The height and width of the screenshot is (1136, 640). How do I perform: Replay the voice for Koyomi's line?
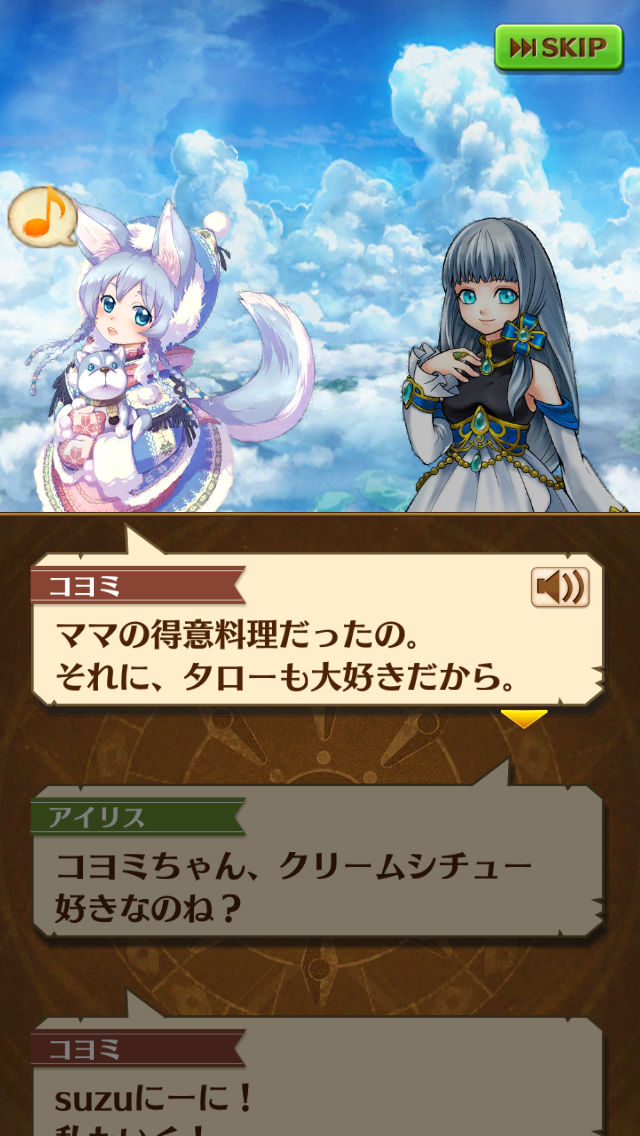tap(559, 587)
